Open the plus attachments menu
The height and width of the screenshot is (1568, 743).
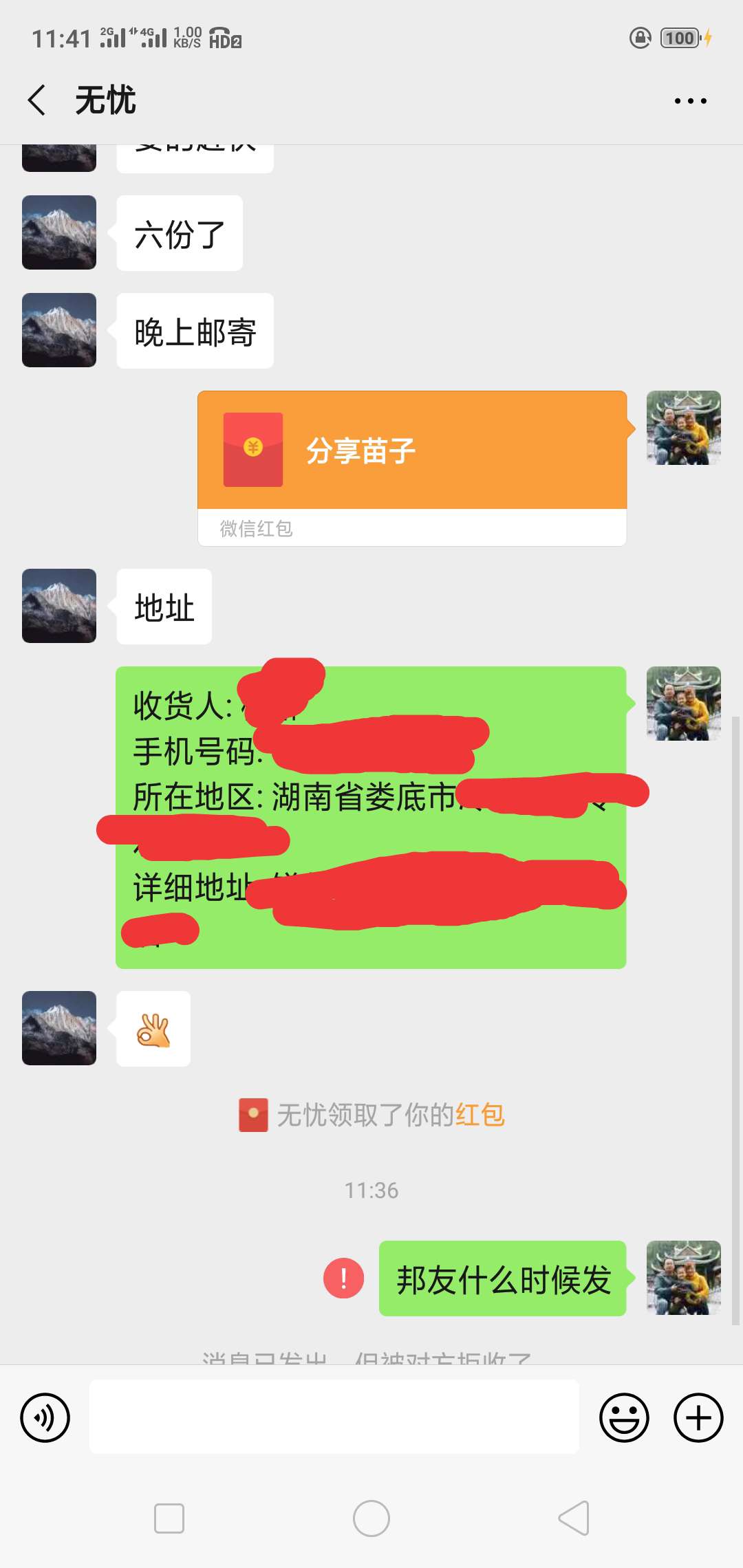698,1417
